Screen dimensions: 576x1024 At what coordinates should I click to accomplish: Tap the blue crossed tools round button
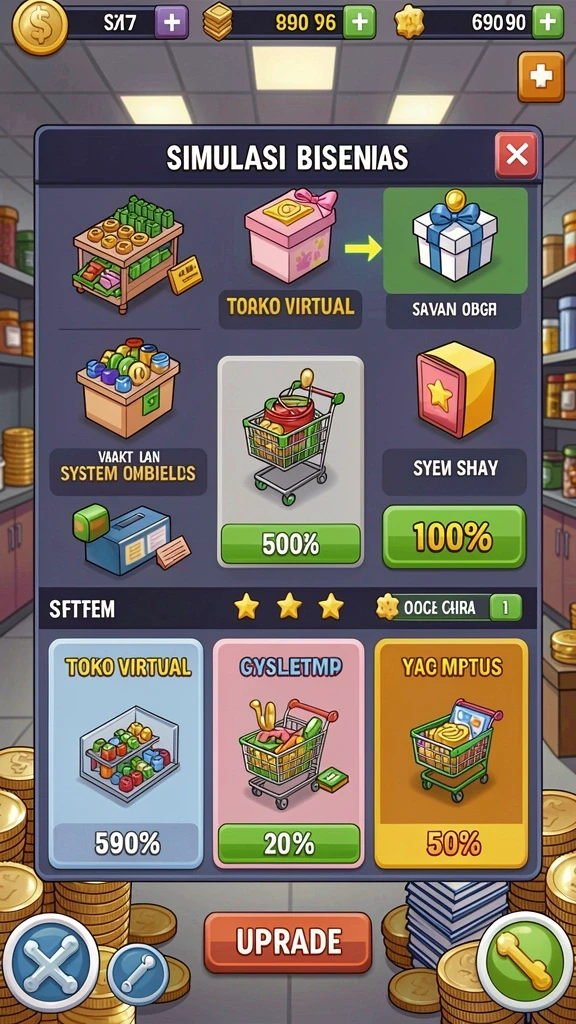pos(51,963)
